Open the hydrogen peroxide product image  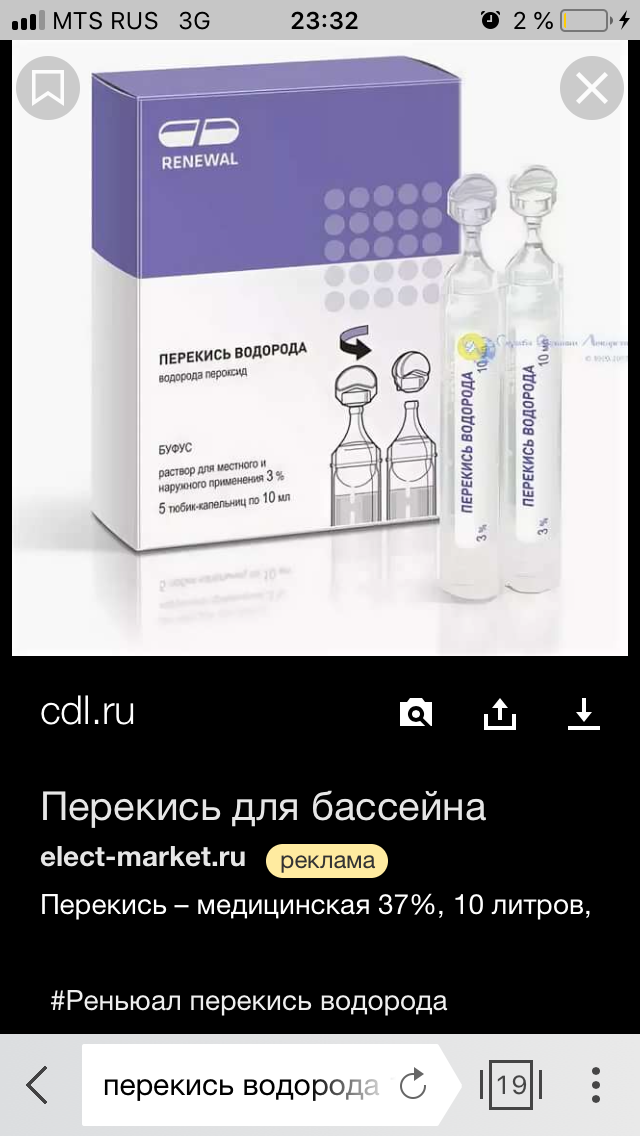pos(320,350)
